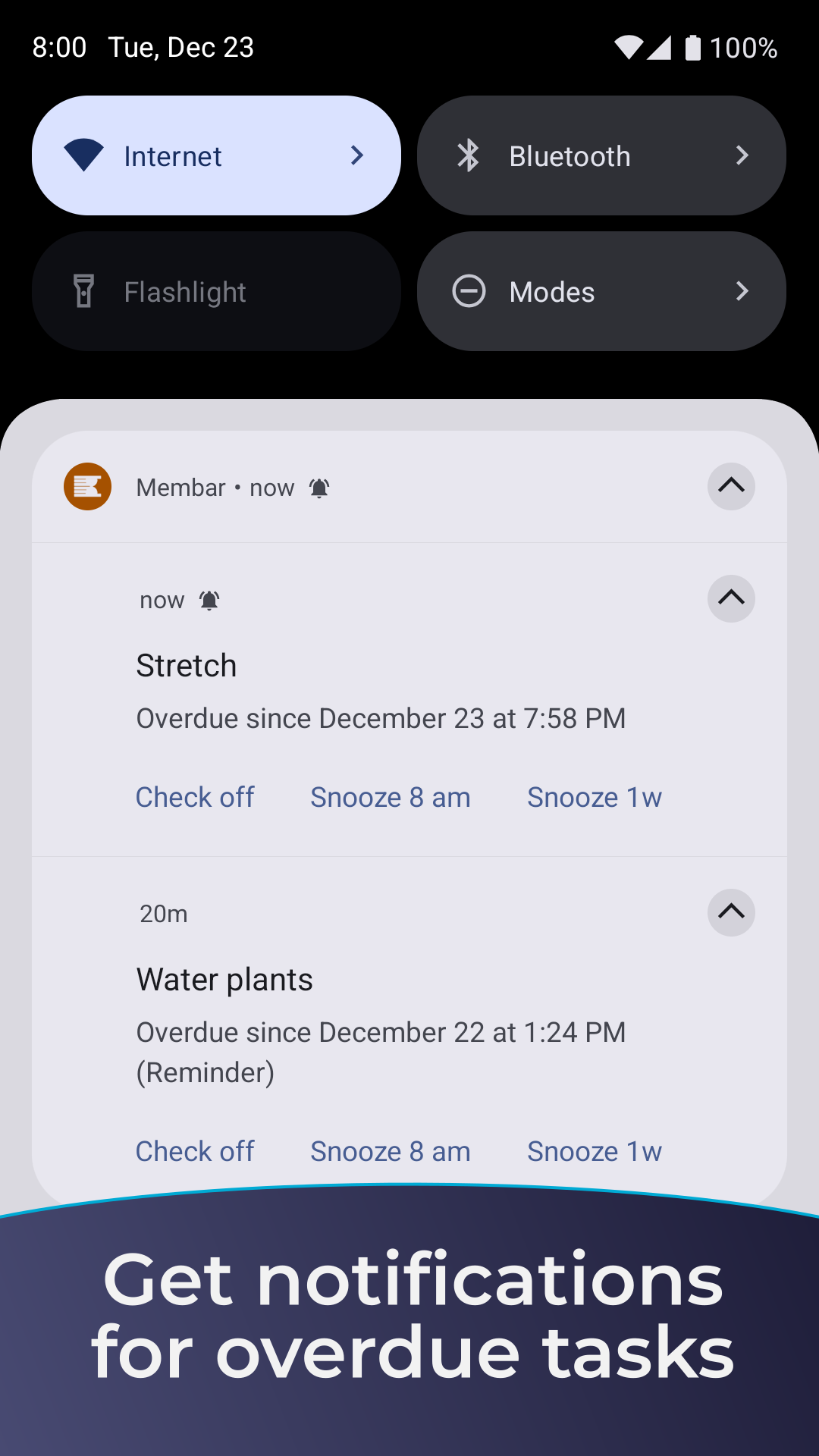Click the battery icon in the status bar
The height and width of the screenshot is (1456, 819).
(692, 47)
